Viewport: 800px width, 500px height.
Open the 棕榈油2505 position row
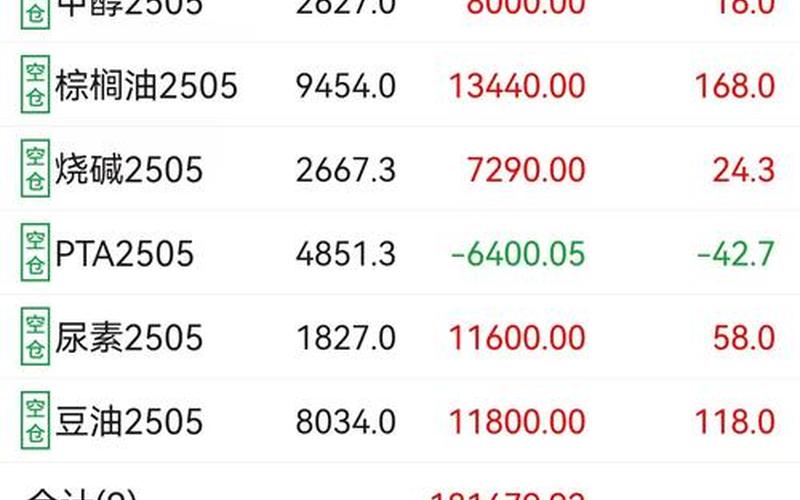click(146, 86)
